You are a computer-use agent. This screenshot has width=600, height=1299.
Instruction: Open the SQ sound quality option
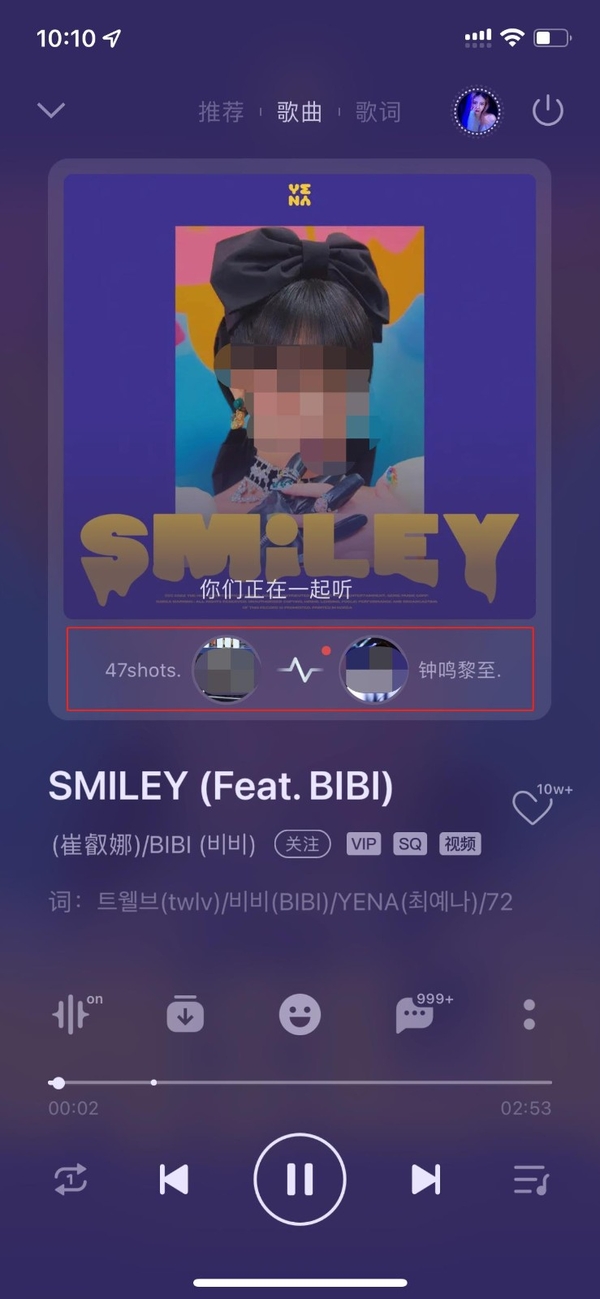(x=410, y=844)
